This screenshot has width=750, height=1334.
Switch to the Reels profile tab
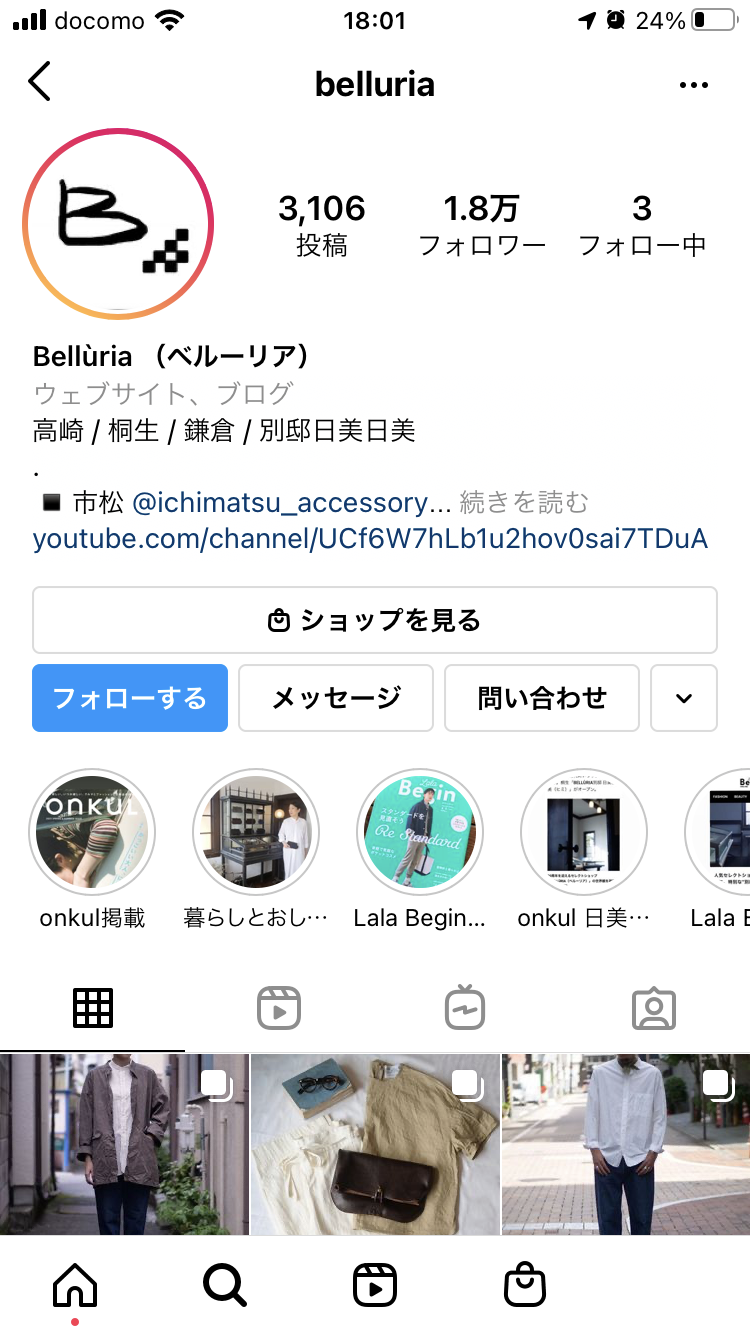click(278, 1008)
